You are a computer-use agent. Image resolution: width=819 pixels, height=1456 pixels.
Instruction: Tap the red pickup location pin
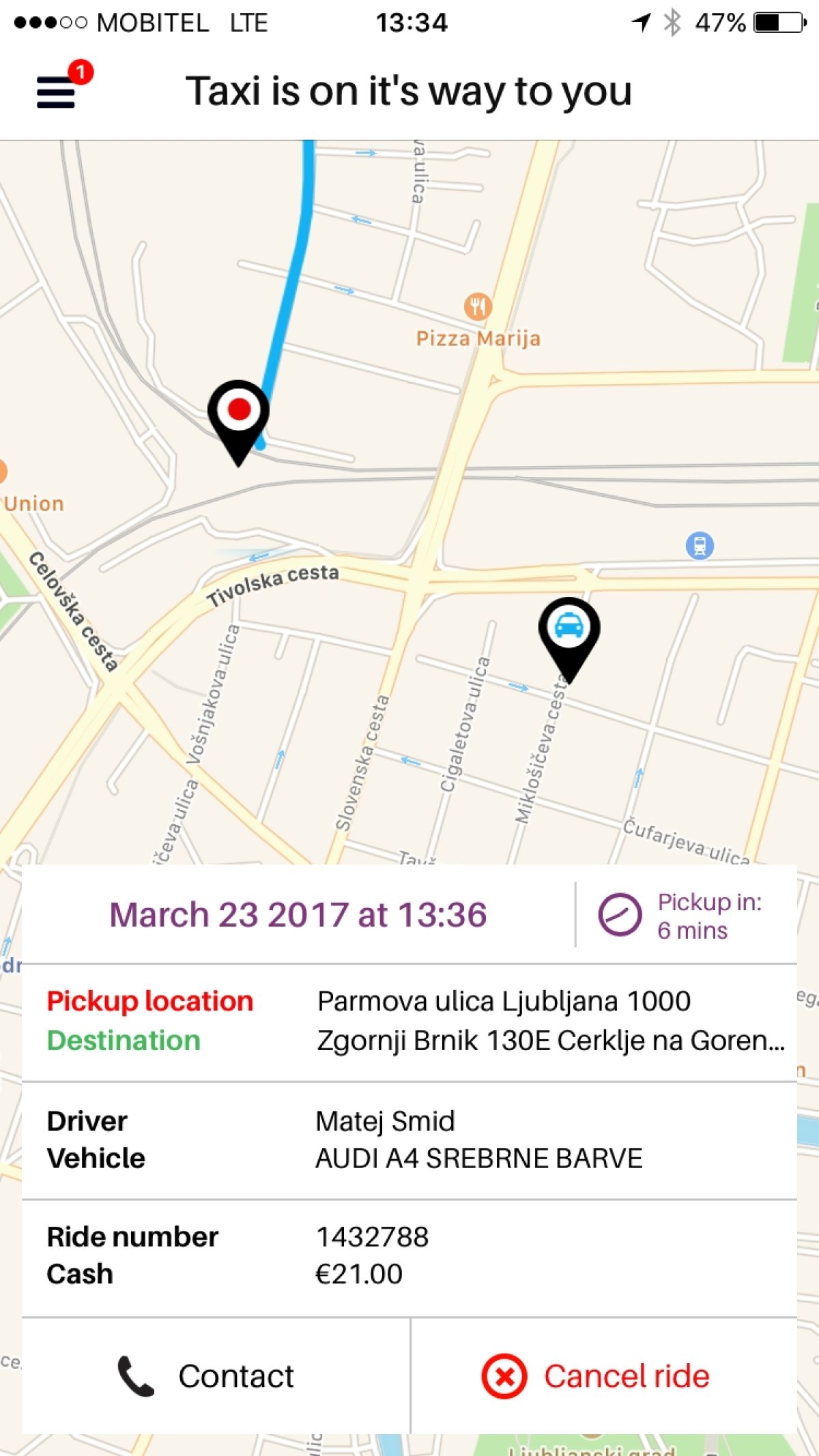click(x=239, y=413)
